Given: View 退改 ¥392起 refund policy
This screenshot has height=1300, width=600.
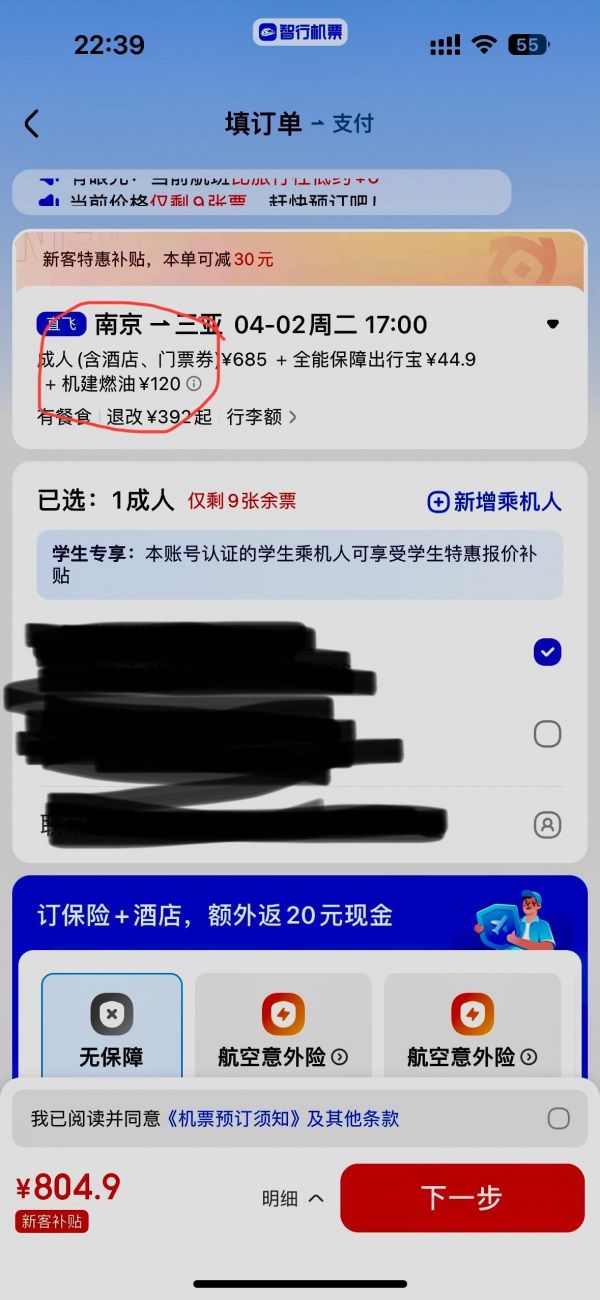Looking at the screenshot, I should click(160, 417).
